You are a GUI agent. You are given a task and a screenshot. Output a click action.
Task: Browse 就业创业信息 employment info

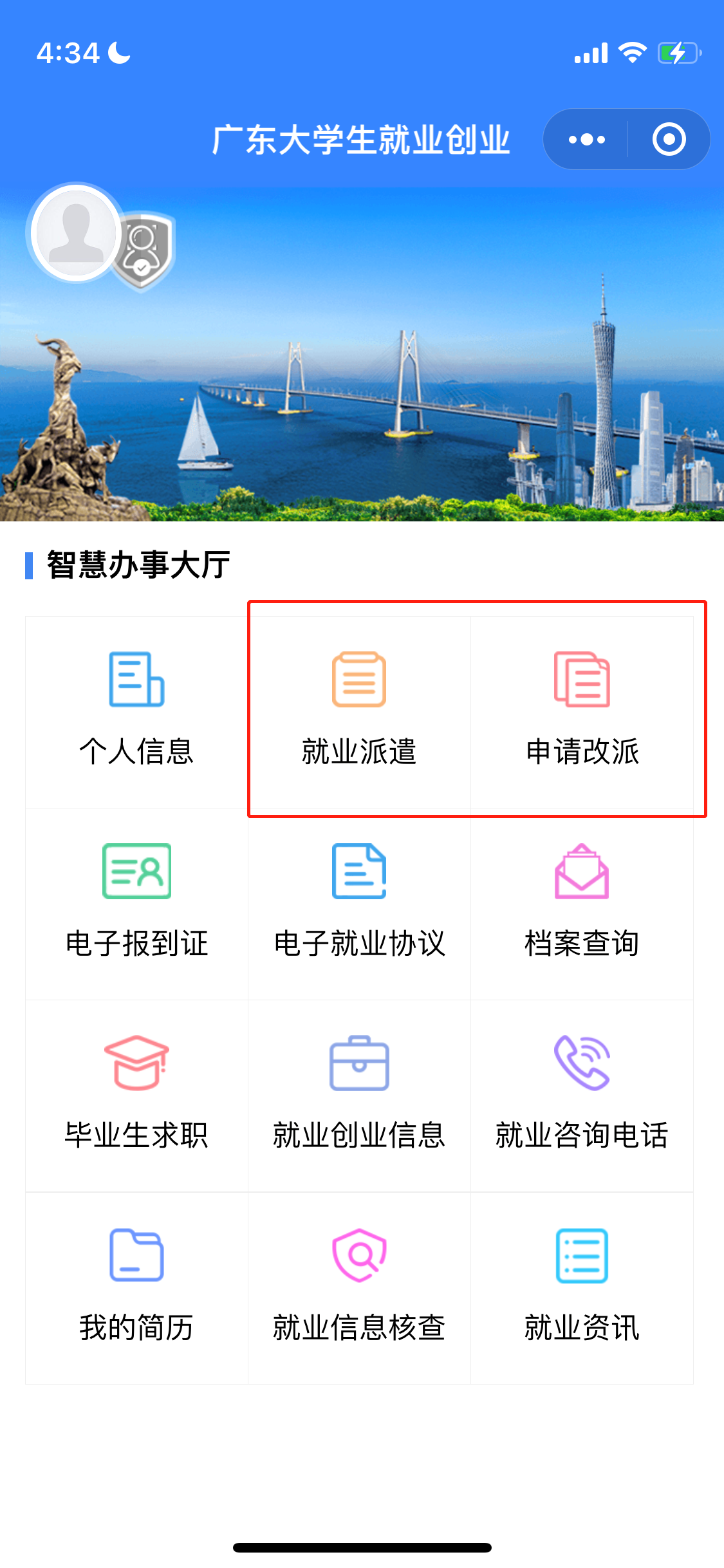pos(359,1094)
